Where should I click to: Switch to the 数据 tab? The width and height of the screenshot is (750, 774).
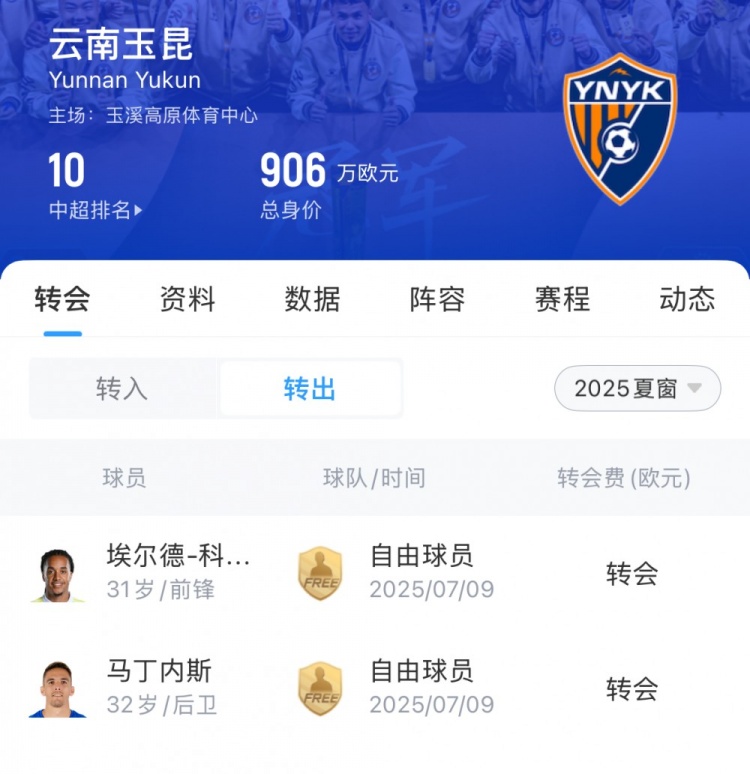[312, 299]
